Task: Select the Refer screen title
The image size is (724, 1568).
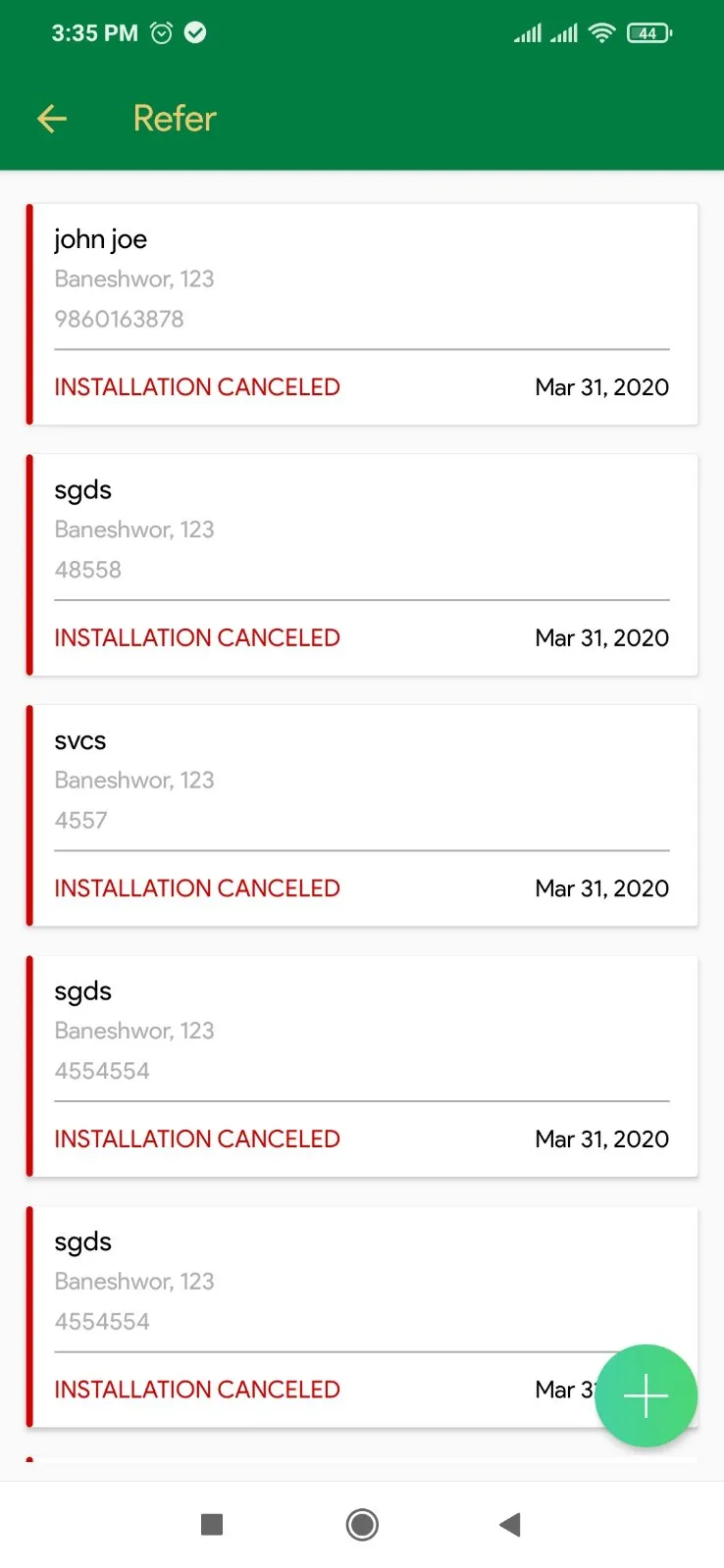Action: pos(174,118)
